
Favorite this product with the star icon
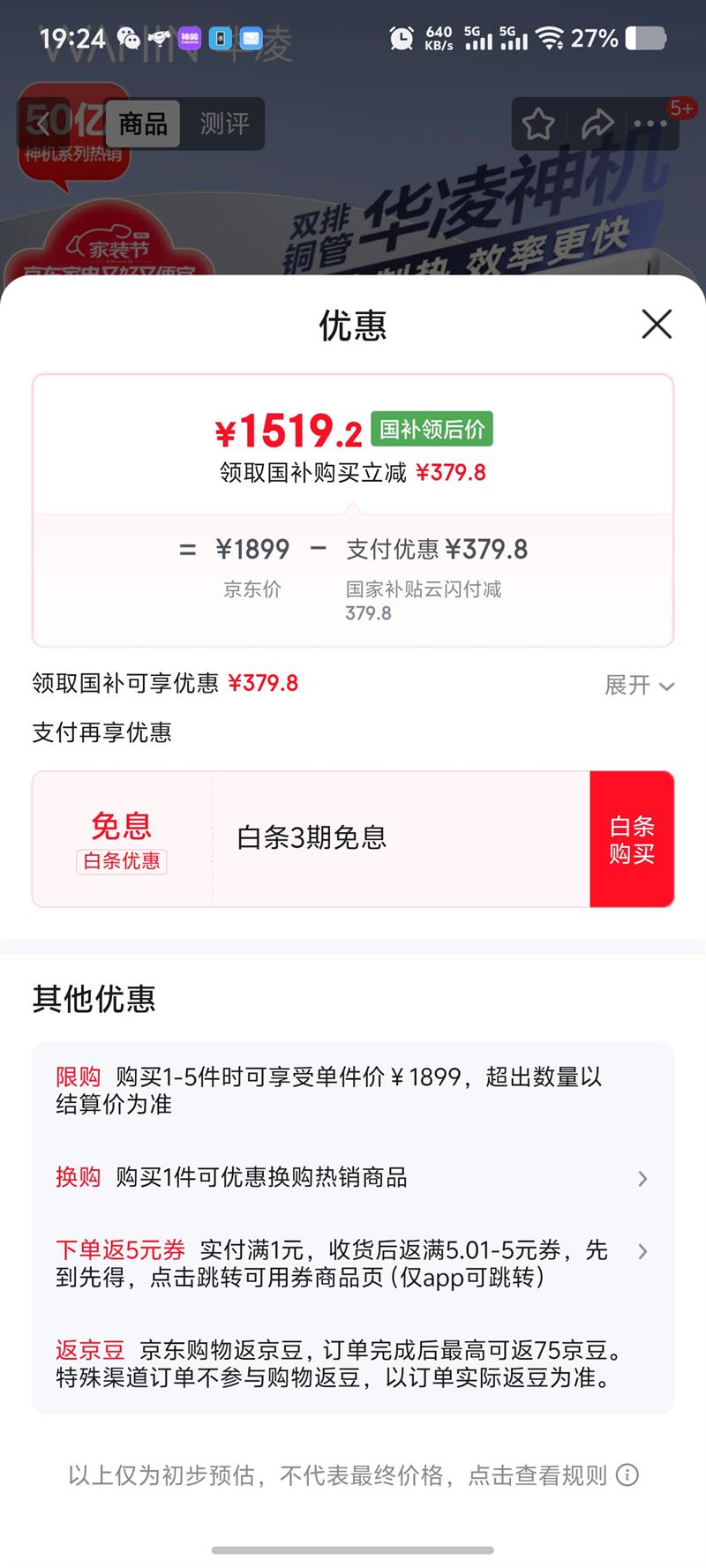coord(538,124)
